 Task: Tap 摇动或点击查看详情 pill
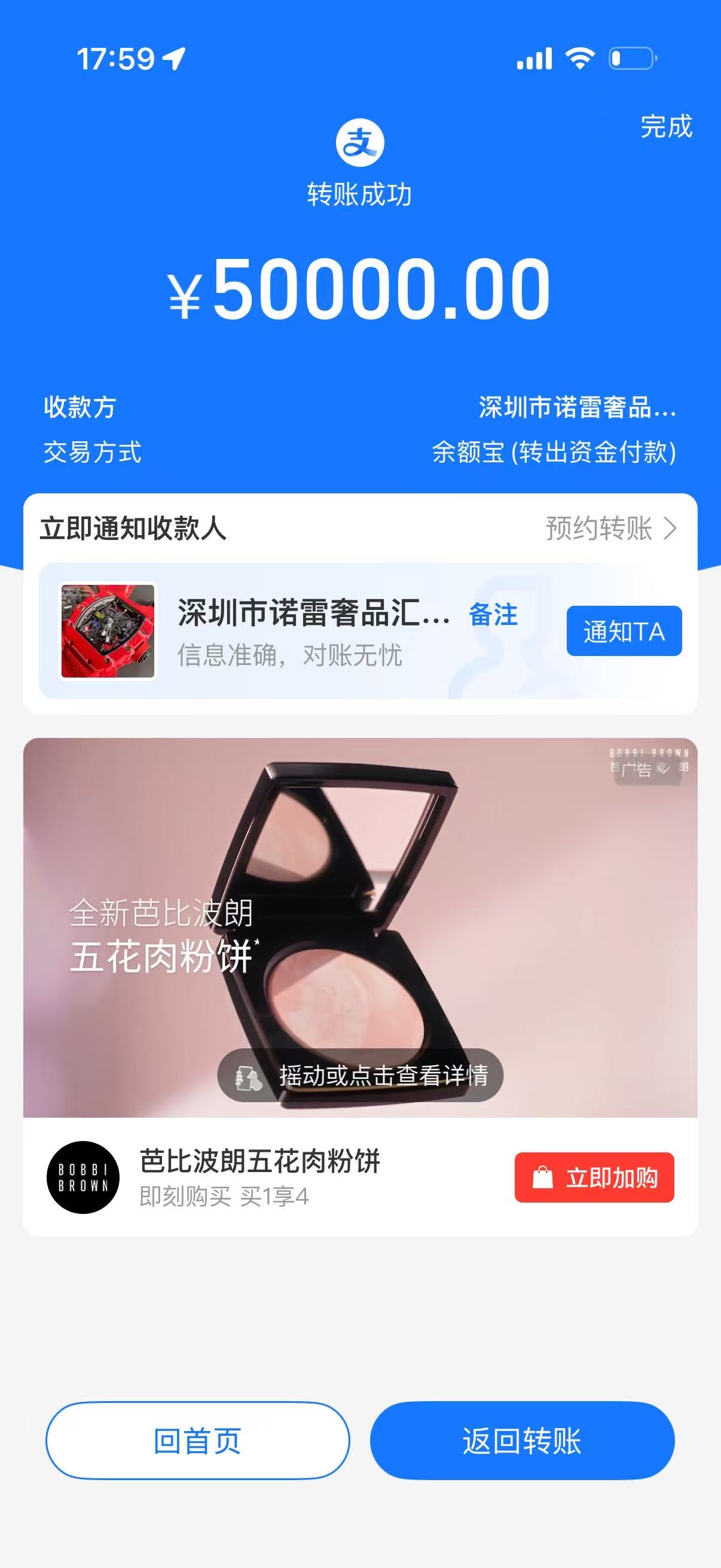point(360,1076)
